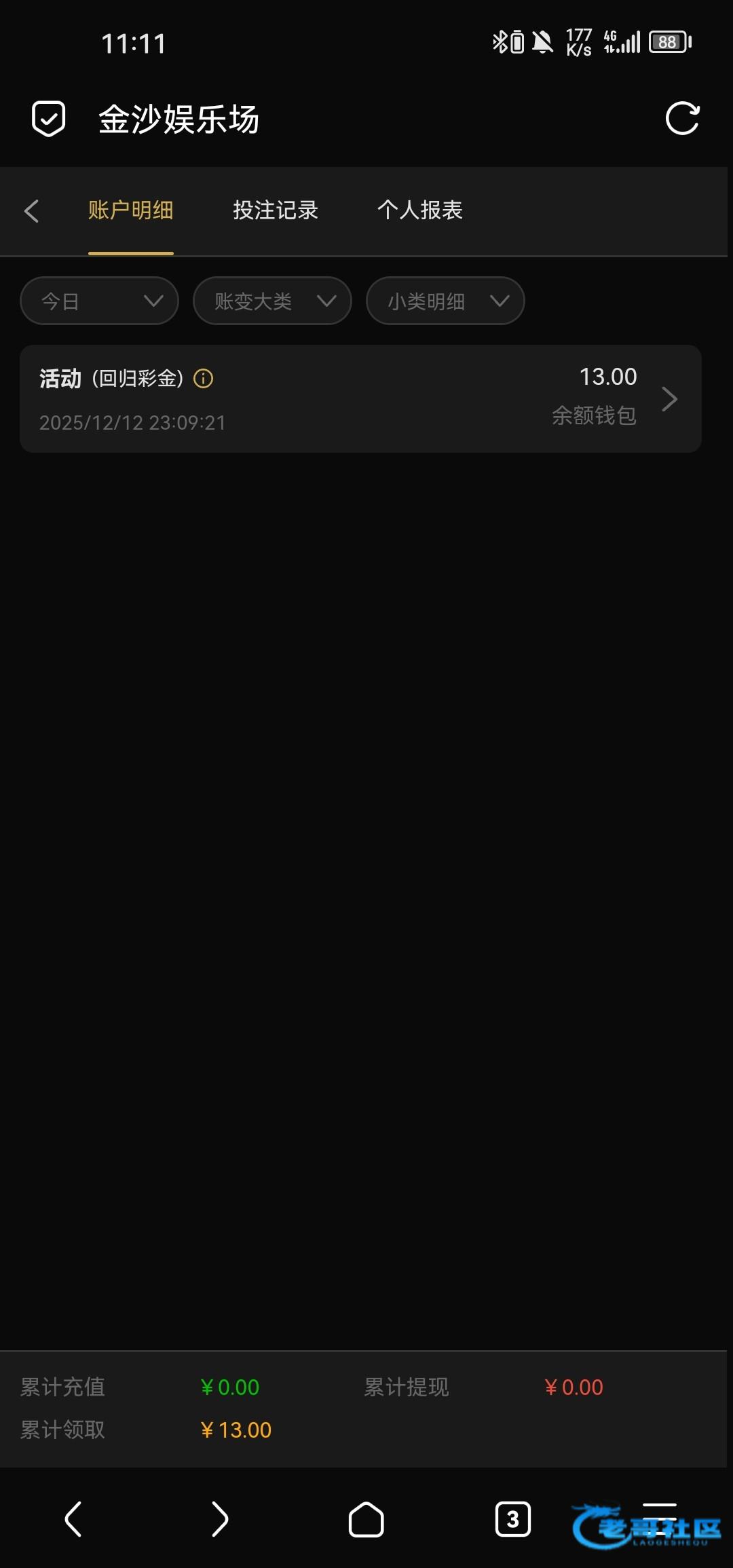Image resolution: width=733 pixels, height=1568 pixels.
Task: Open the 活动 (回归彩金) 13.00 record
Action: coord(360,398)
